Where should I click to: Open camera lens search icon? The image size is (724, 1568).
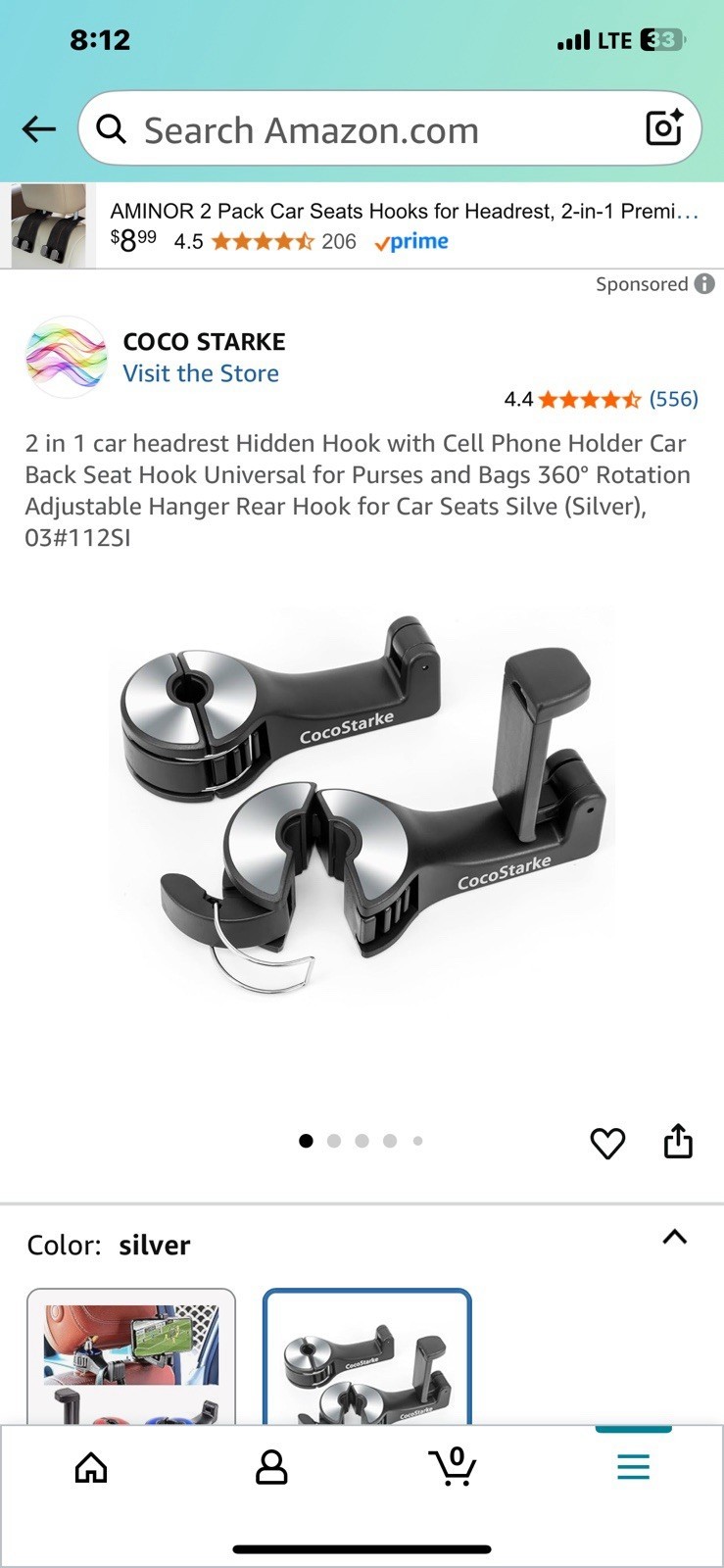point(664,128)
